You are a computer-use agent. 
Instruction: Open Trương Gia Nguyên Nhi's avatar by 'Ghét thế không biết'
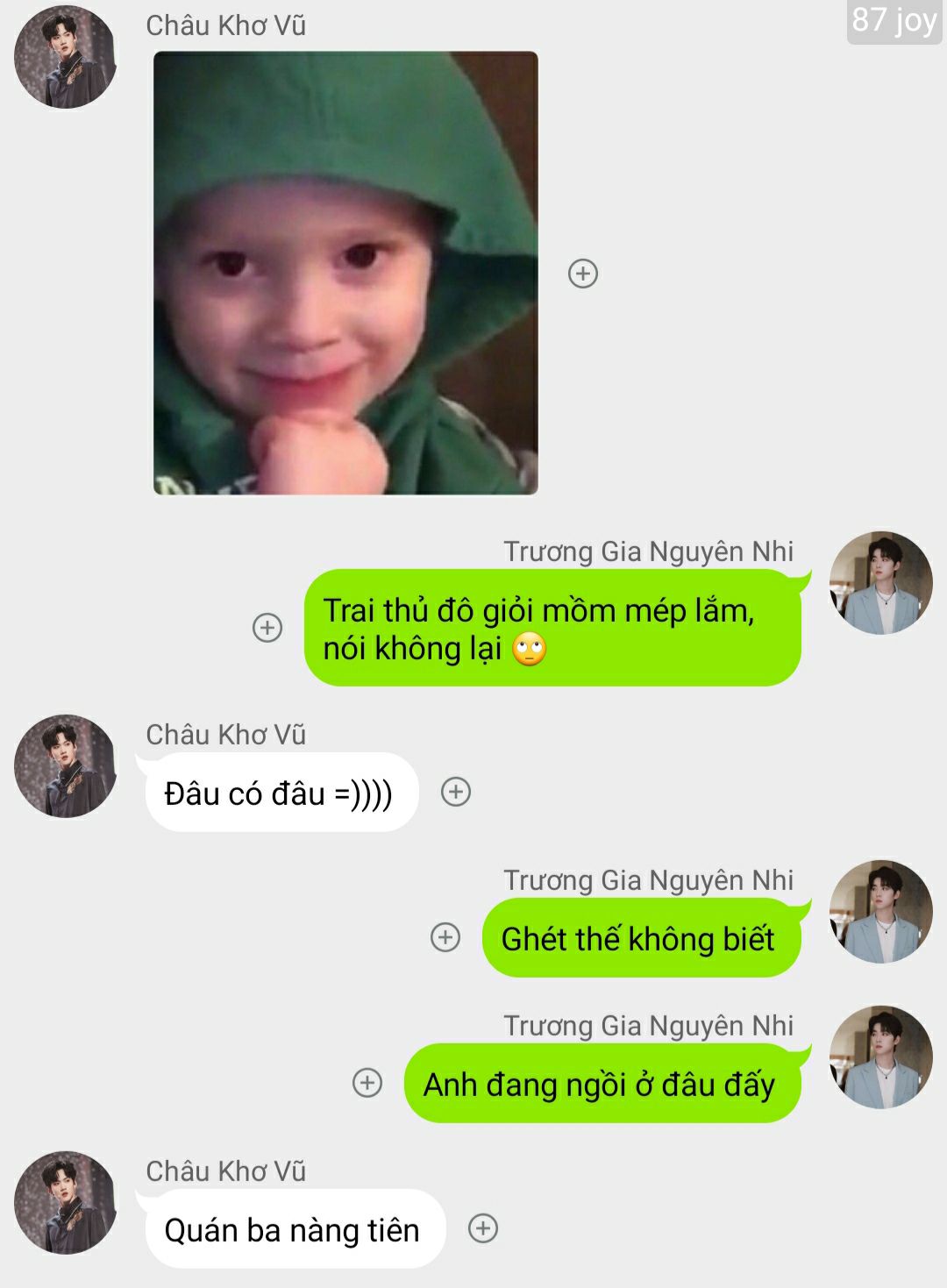pos(880,911)
